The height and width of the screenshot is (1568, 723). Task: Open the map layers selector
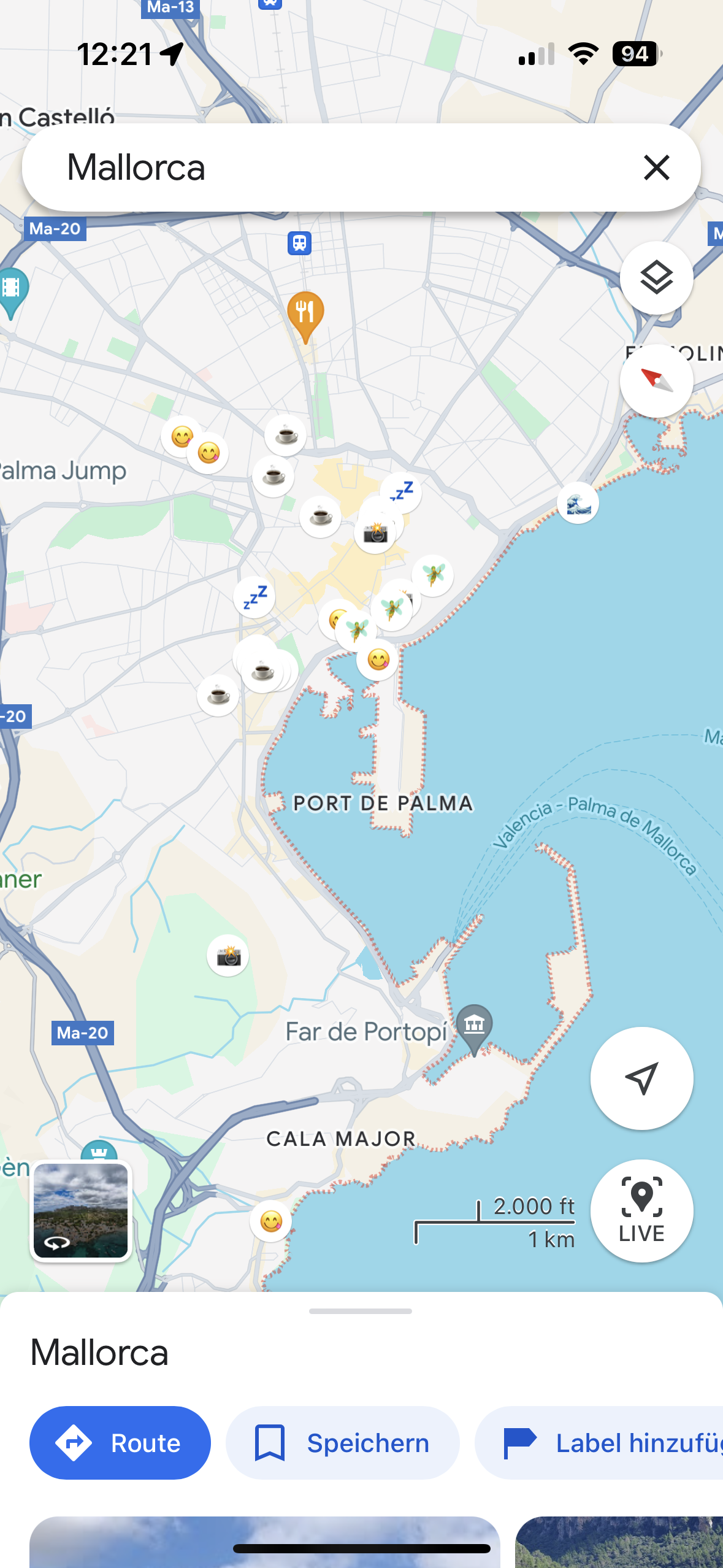(656, 279)
